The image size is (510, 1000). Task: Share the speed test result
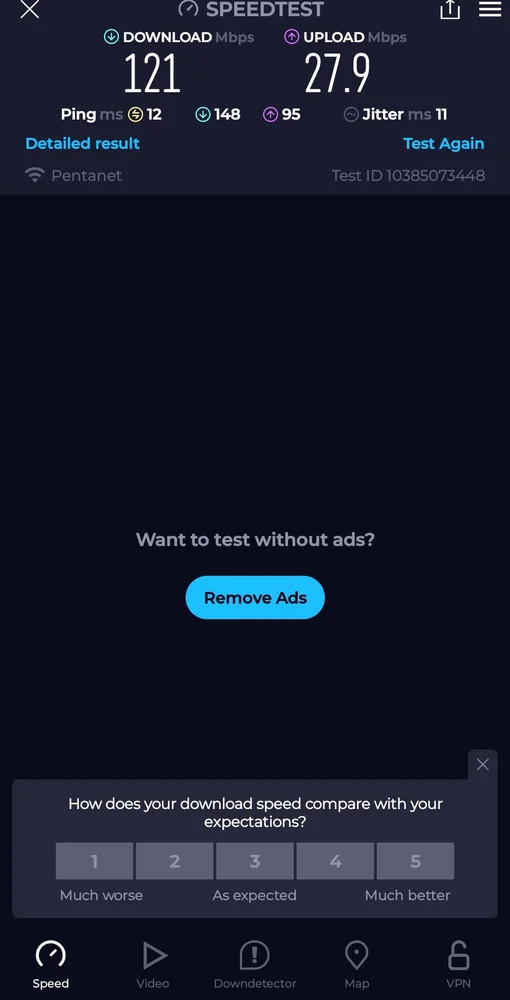click(449, 9)
